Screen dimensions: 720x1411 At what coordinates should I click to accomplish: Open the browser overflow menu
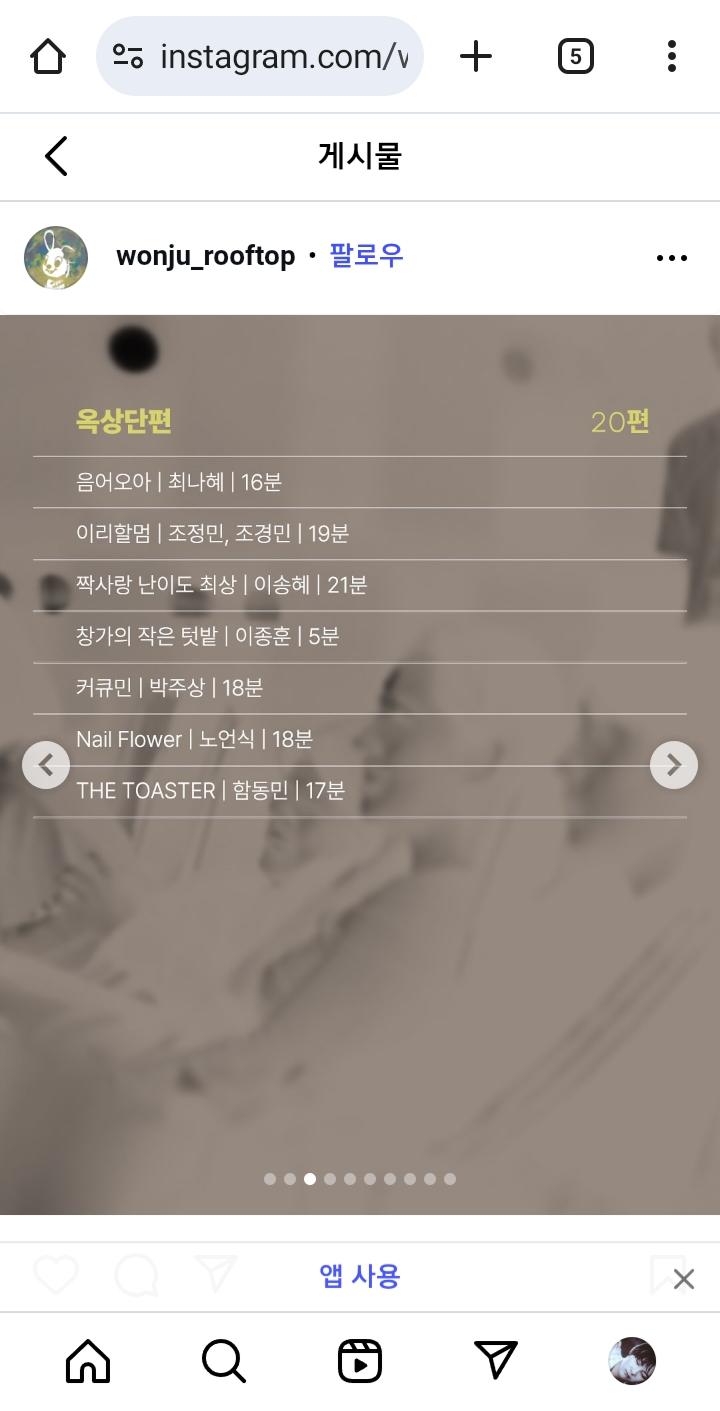[x=672, y=57]
